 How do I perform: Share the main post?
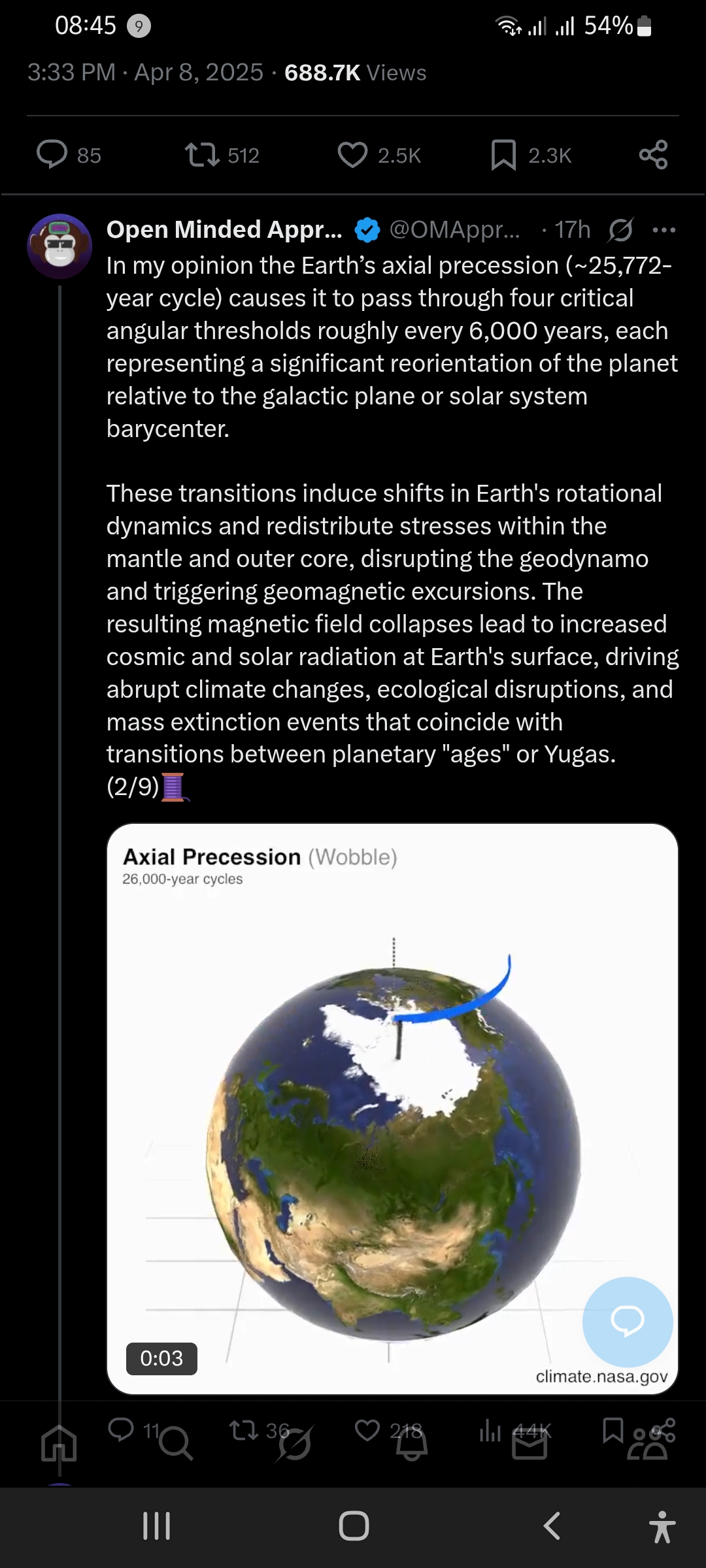click(653, 155)
